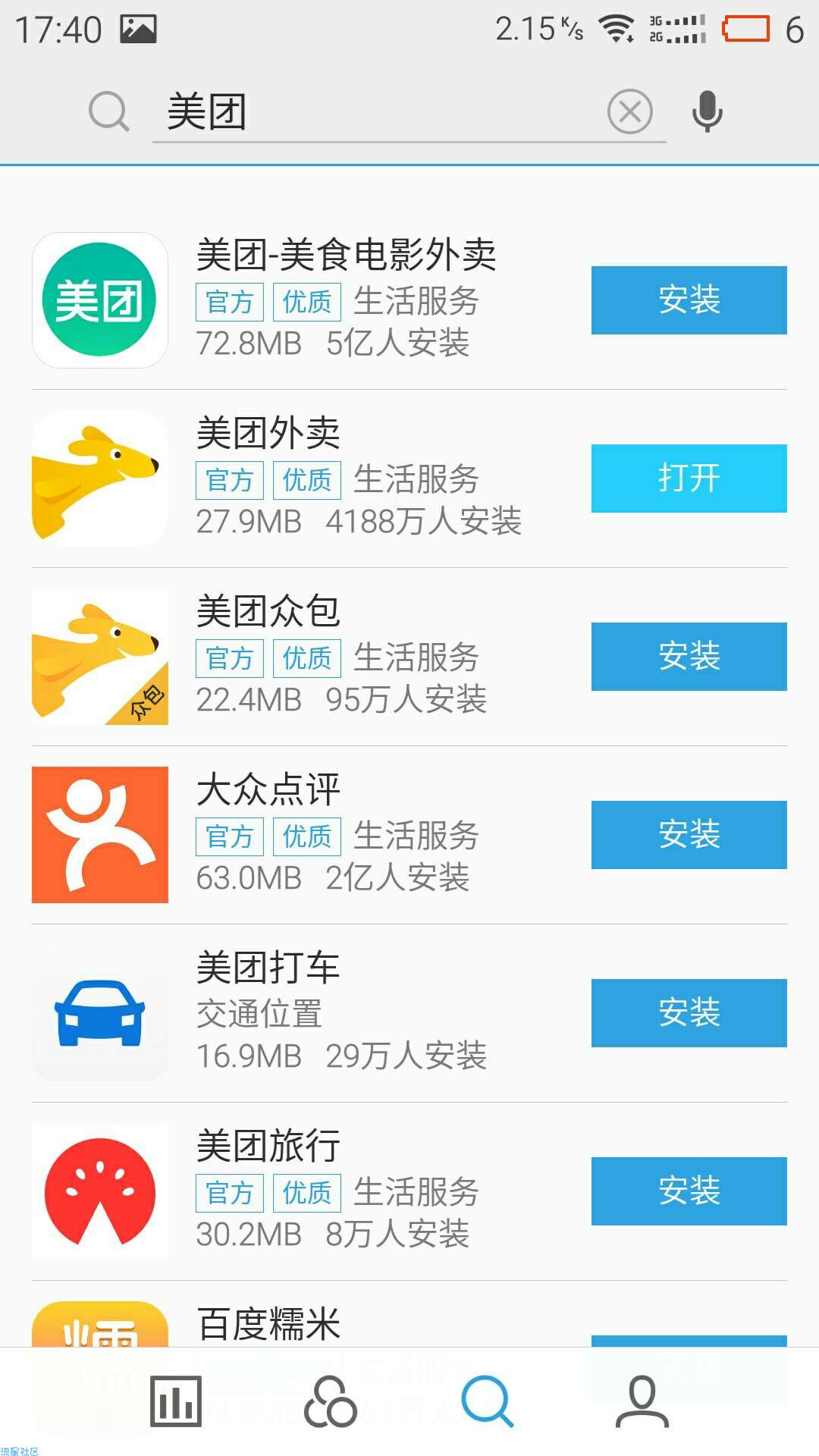Viewport: 819px width, 1456px height.
Task: Go to the search tab
Action: (487, 1401)
